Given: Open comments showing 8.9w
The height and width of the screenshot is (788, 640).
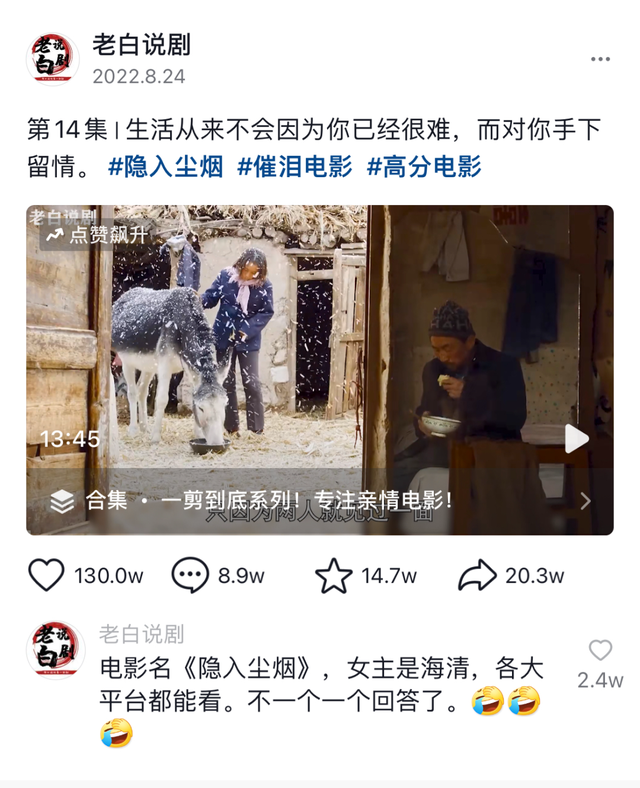Looking at the screenshot, I should coord(190,575).
